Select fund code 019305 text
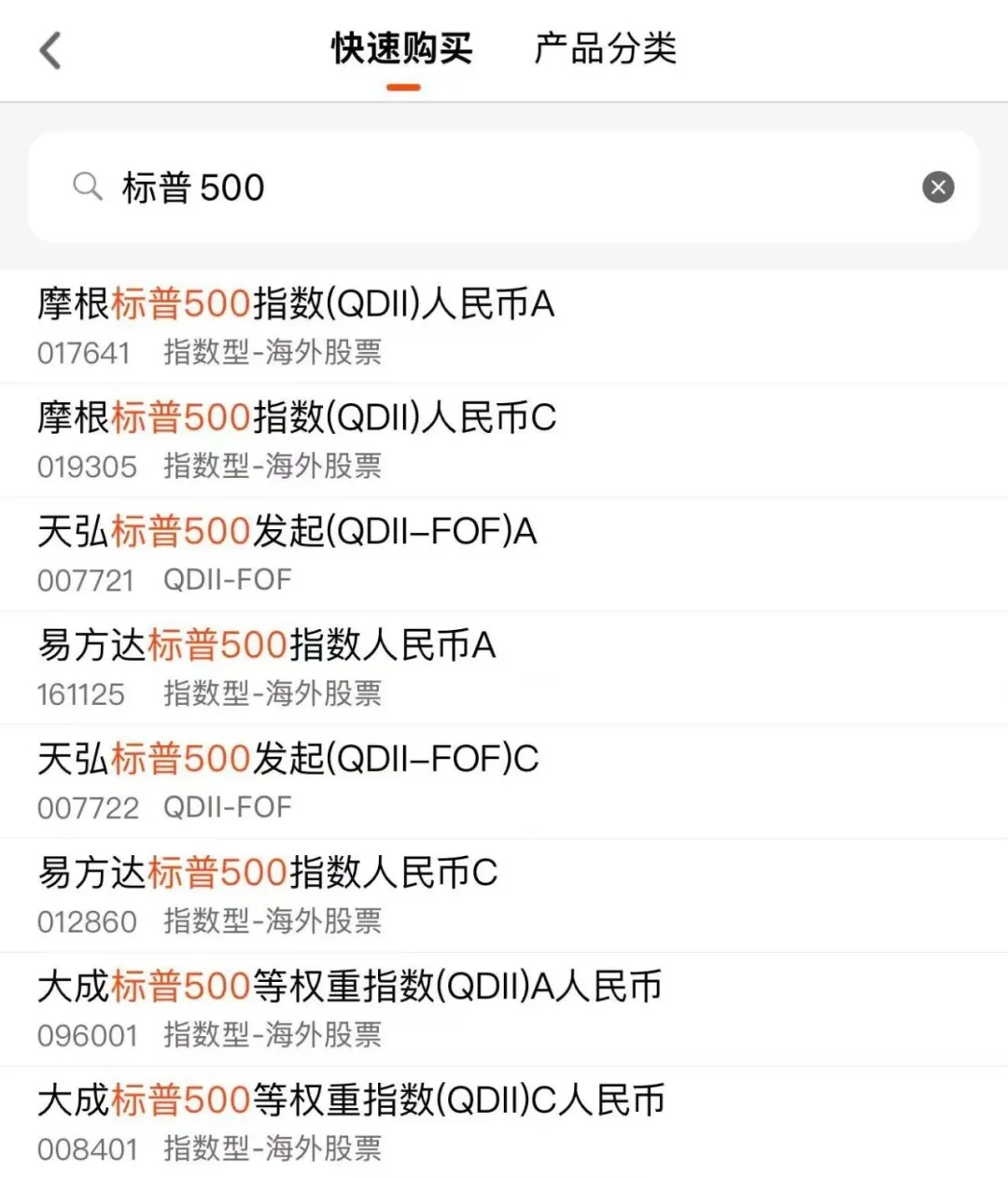Screen dimensions: 1008x1178 coord(85,467)
